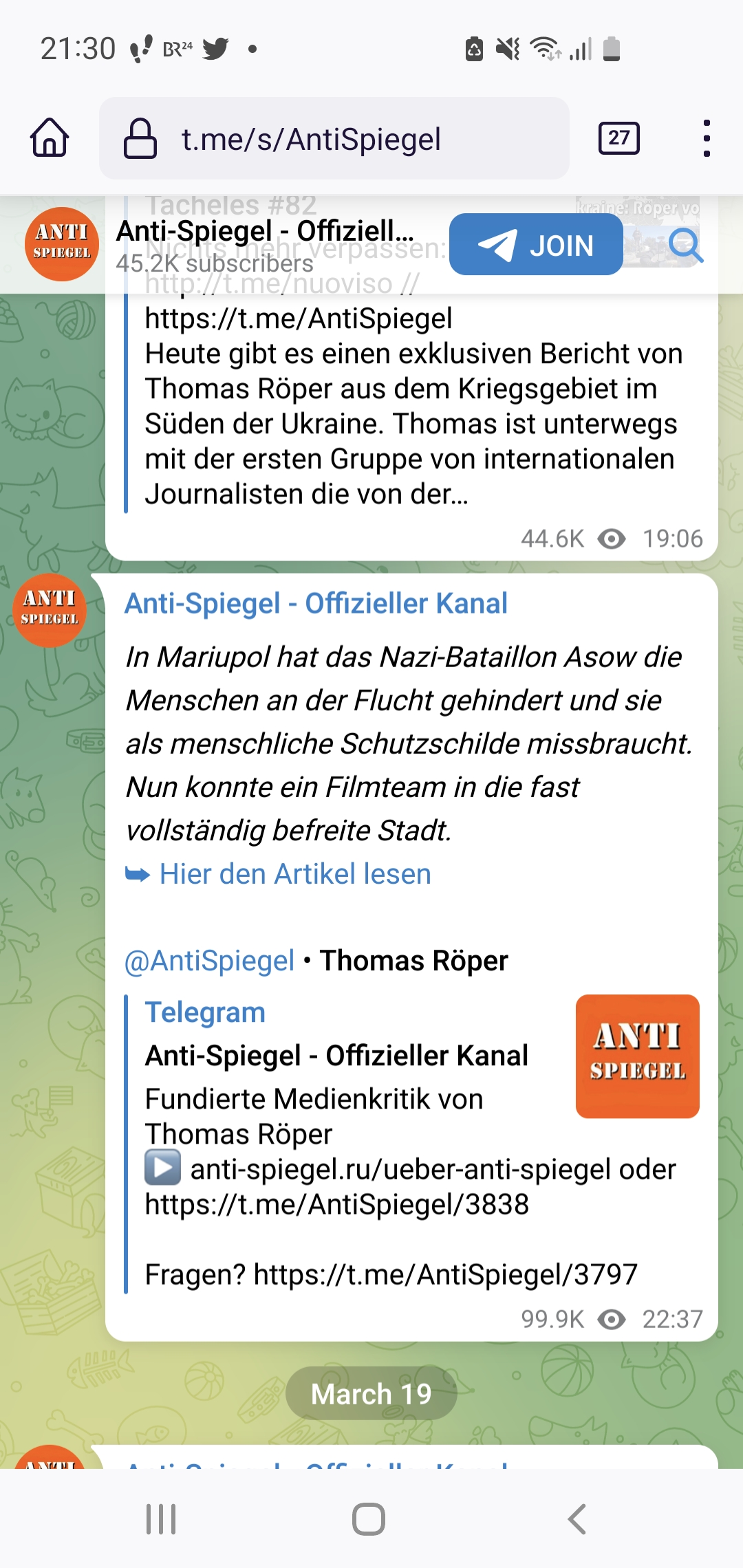Open the 22:37 timestamp of the post
The image size is (743, 1568).
tap(672, 1319)
